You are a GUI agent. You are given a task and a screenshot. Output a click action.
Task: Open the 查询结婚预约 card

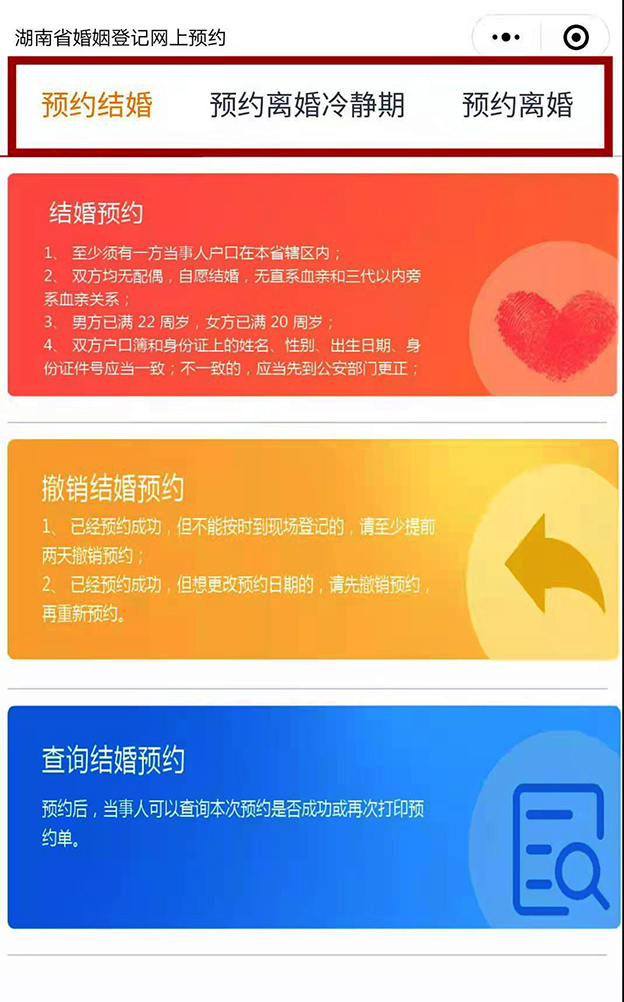(x=312, y=817)
